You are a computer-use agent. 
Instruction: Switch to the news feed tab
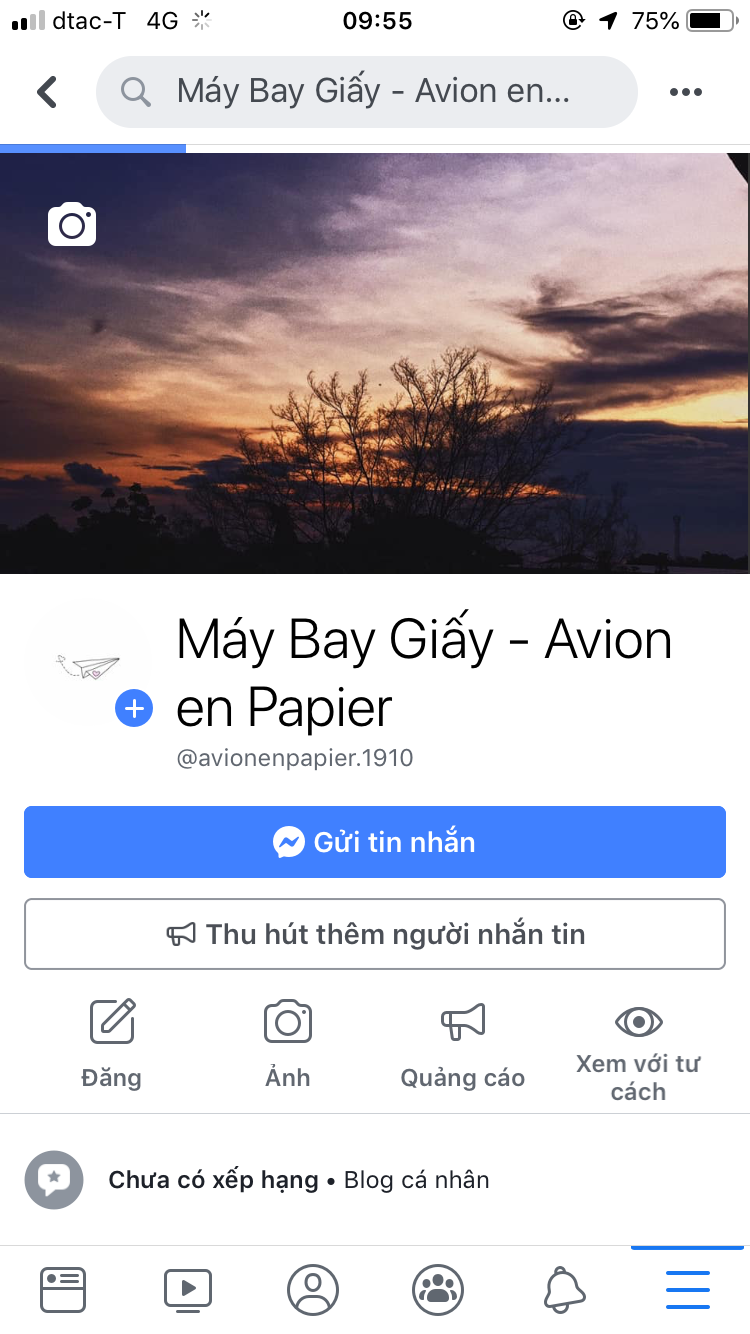[63, 1289]
